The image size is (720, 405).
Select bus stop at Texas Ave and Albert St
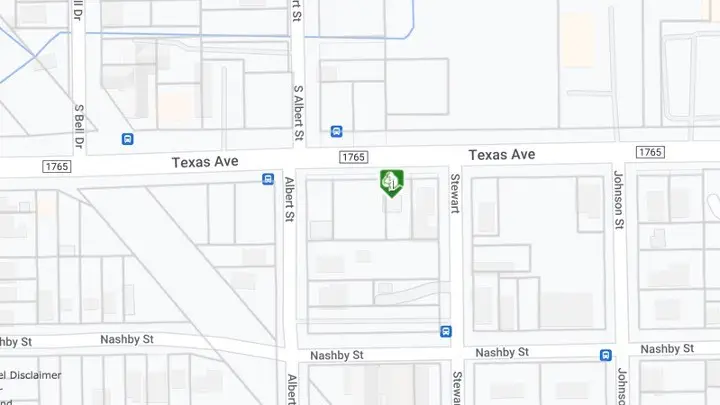268,179
